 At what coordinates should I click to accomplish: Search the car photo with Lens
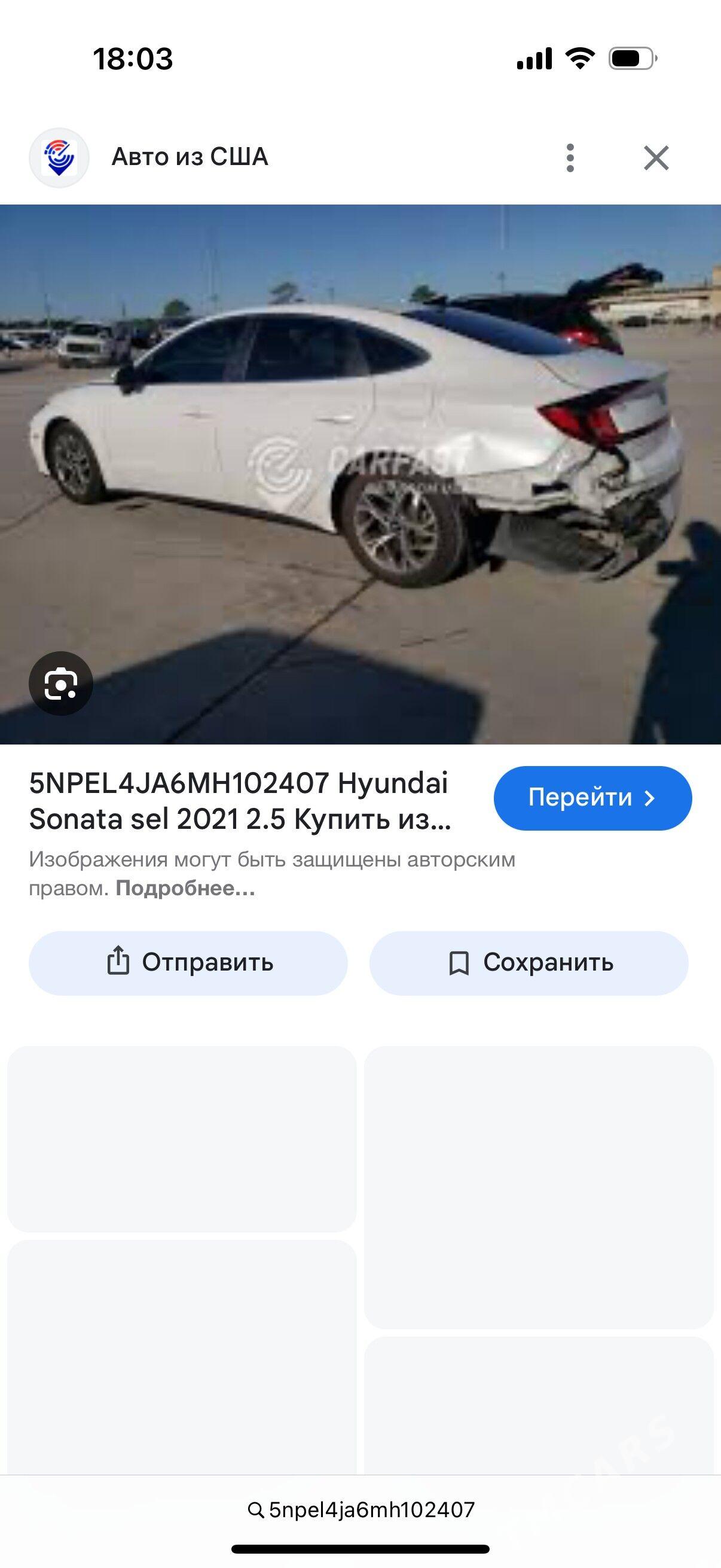(61, 684)
